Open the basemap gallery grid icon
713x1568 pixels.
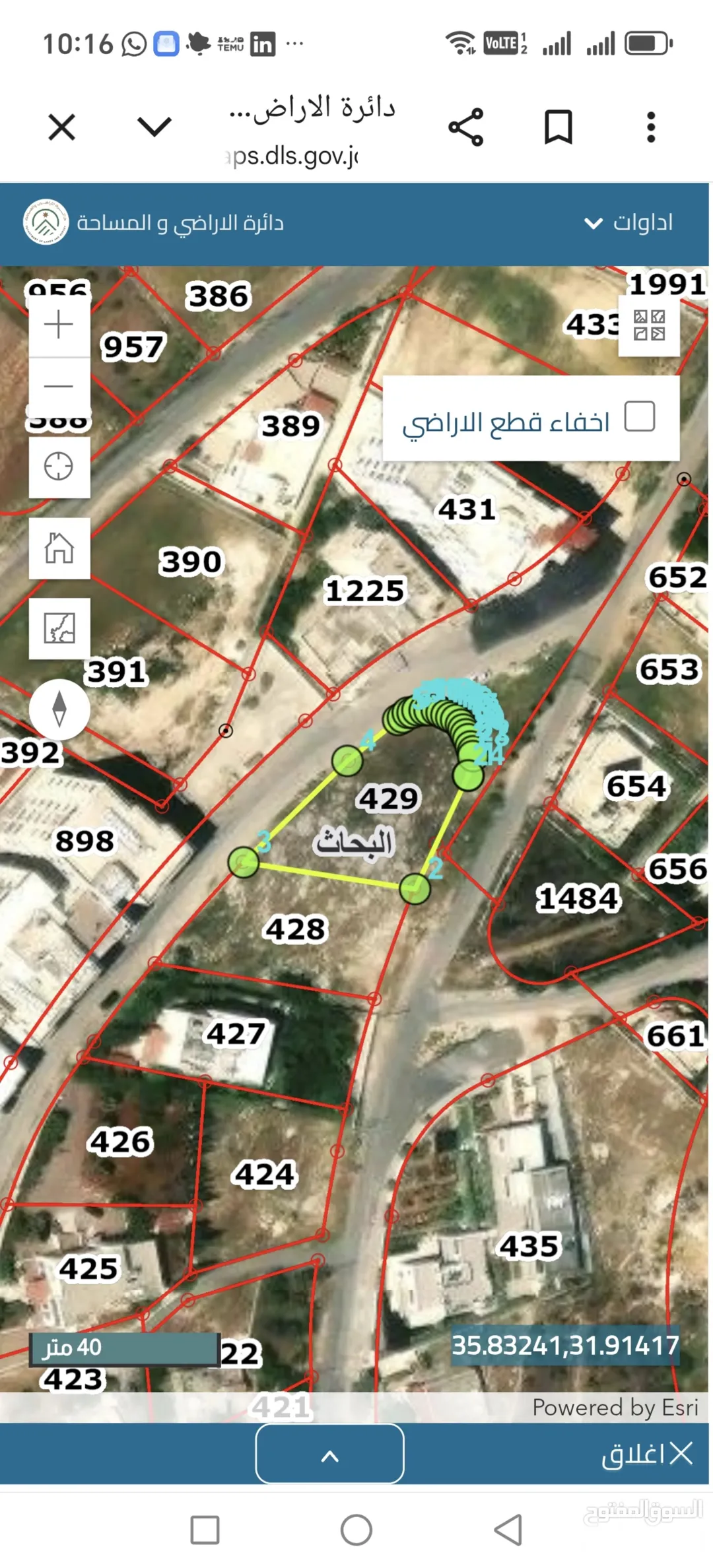coord(649,326)
